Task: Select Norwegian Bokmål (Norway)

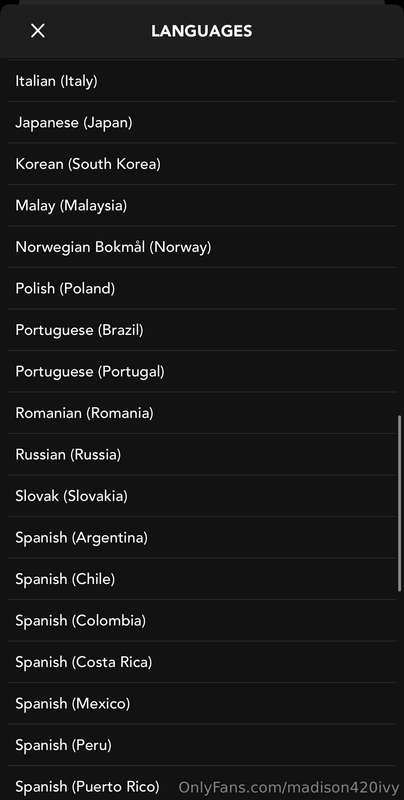Action: coord(202,247)
